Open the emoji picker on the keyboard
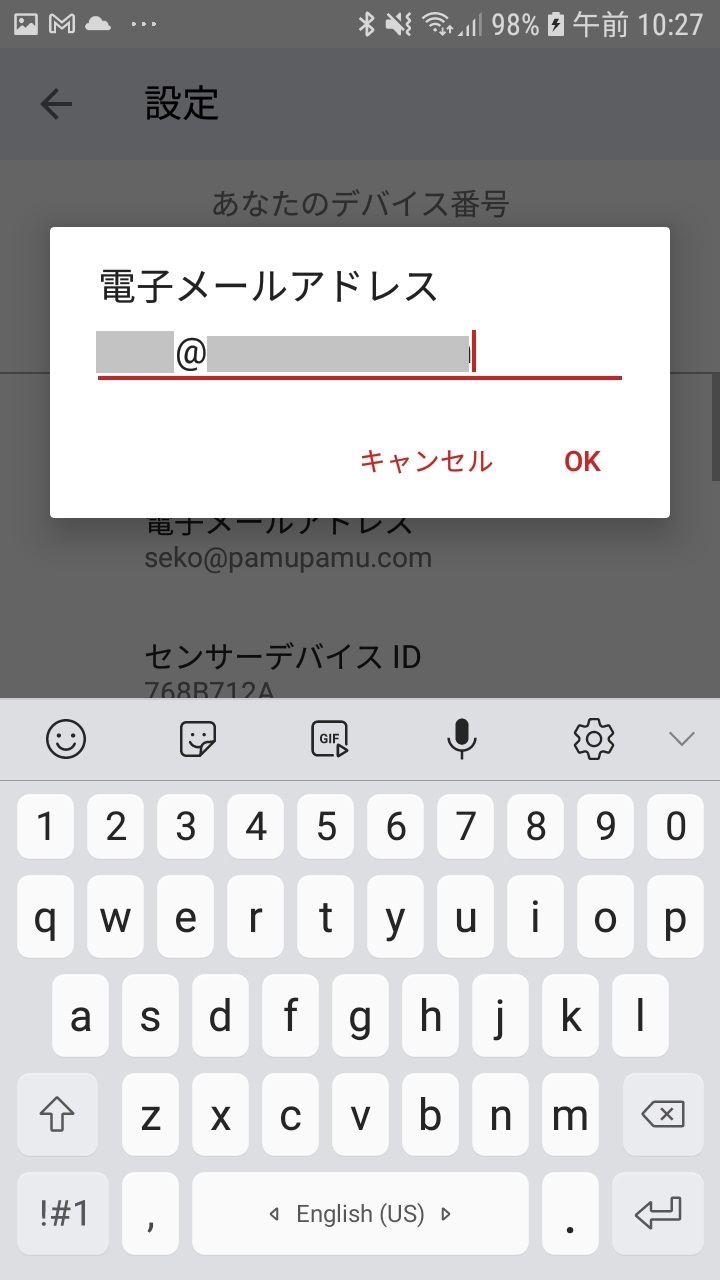720x1280 pixels. click(66, 739)
